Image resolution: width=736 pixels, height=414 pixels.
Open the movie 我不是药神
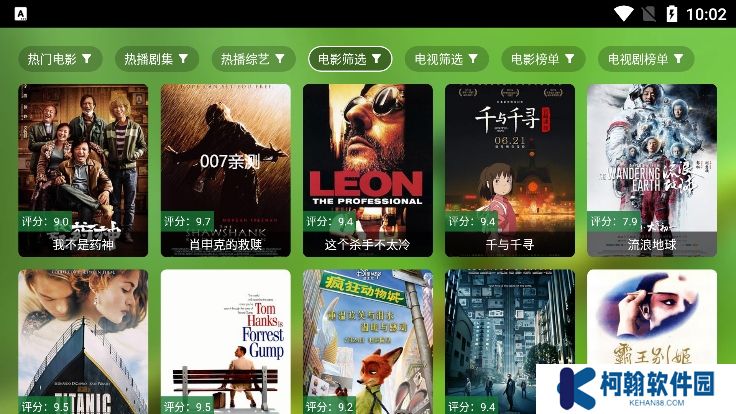coord(83,170)
